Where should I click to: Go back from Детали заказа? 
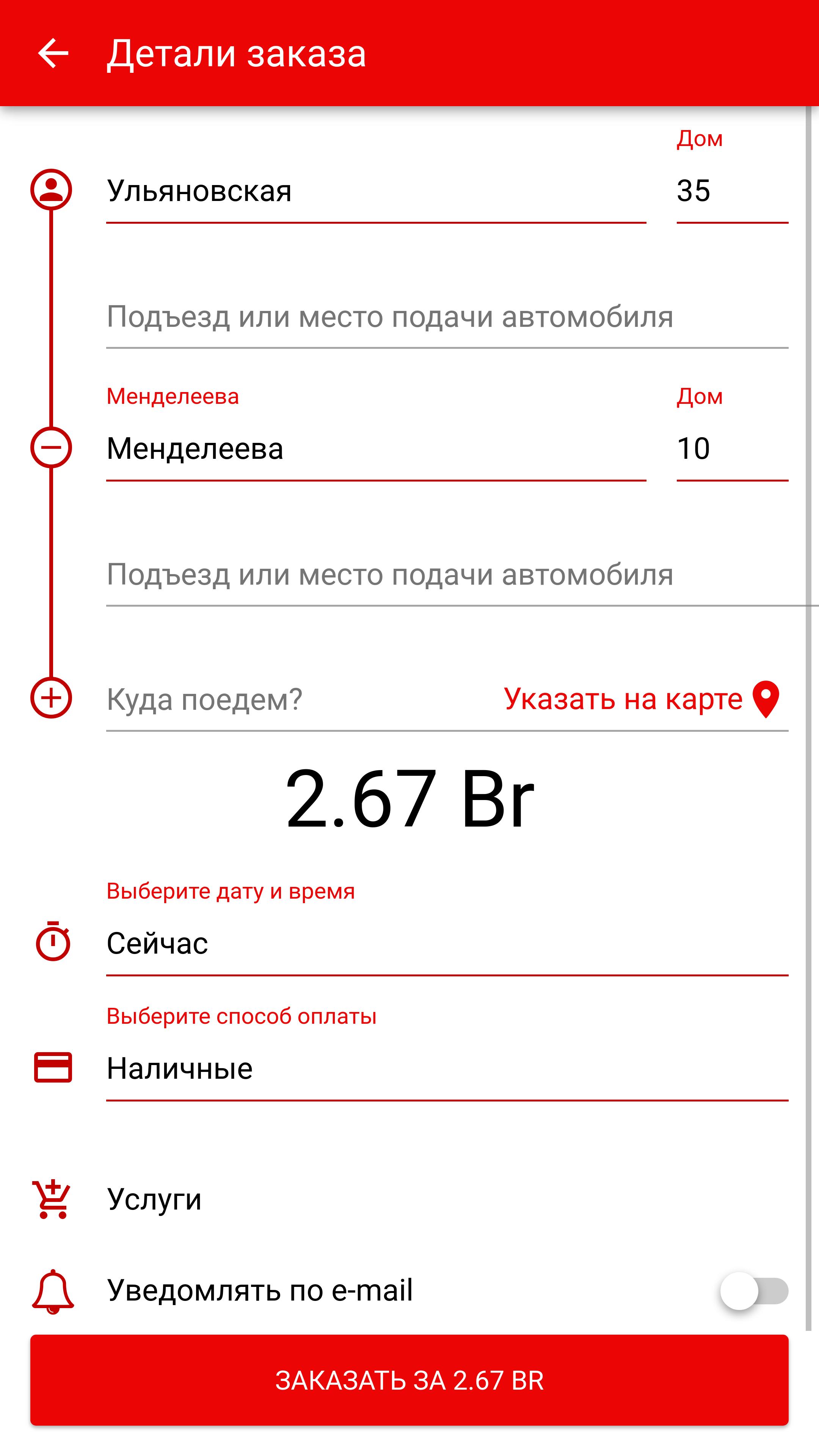pos(53,53)
